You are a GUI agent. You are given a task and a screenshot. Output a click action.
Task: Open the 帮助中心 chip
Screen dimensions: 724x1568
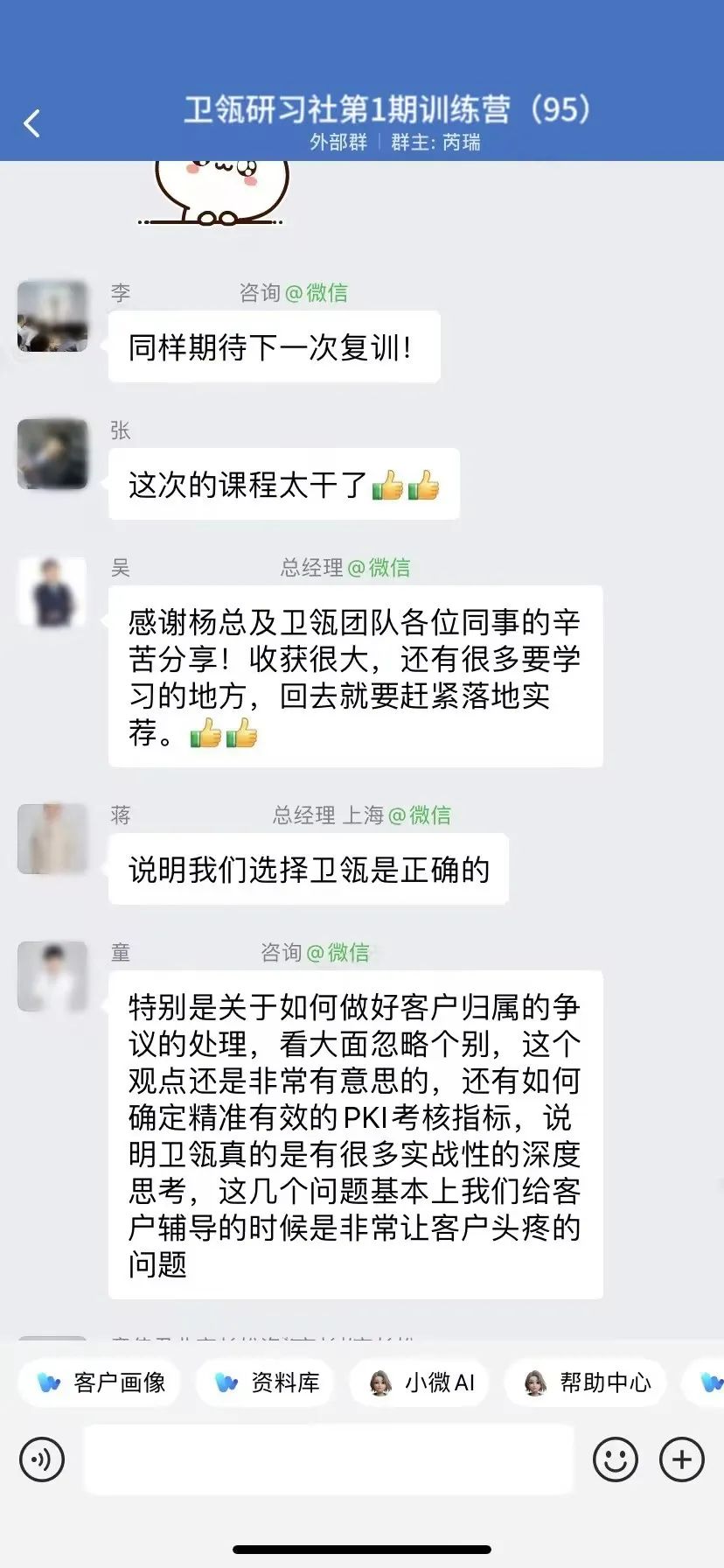tap(586, 1382)
